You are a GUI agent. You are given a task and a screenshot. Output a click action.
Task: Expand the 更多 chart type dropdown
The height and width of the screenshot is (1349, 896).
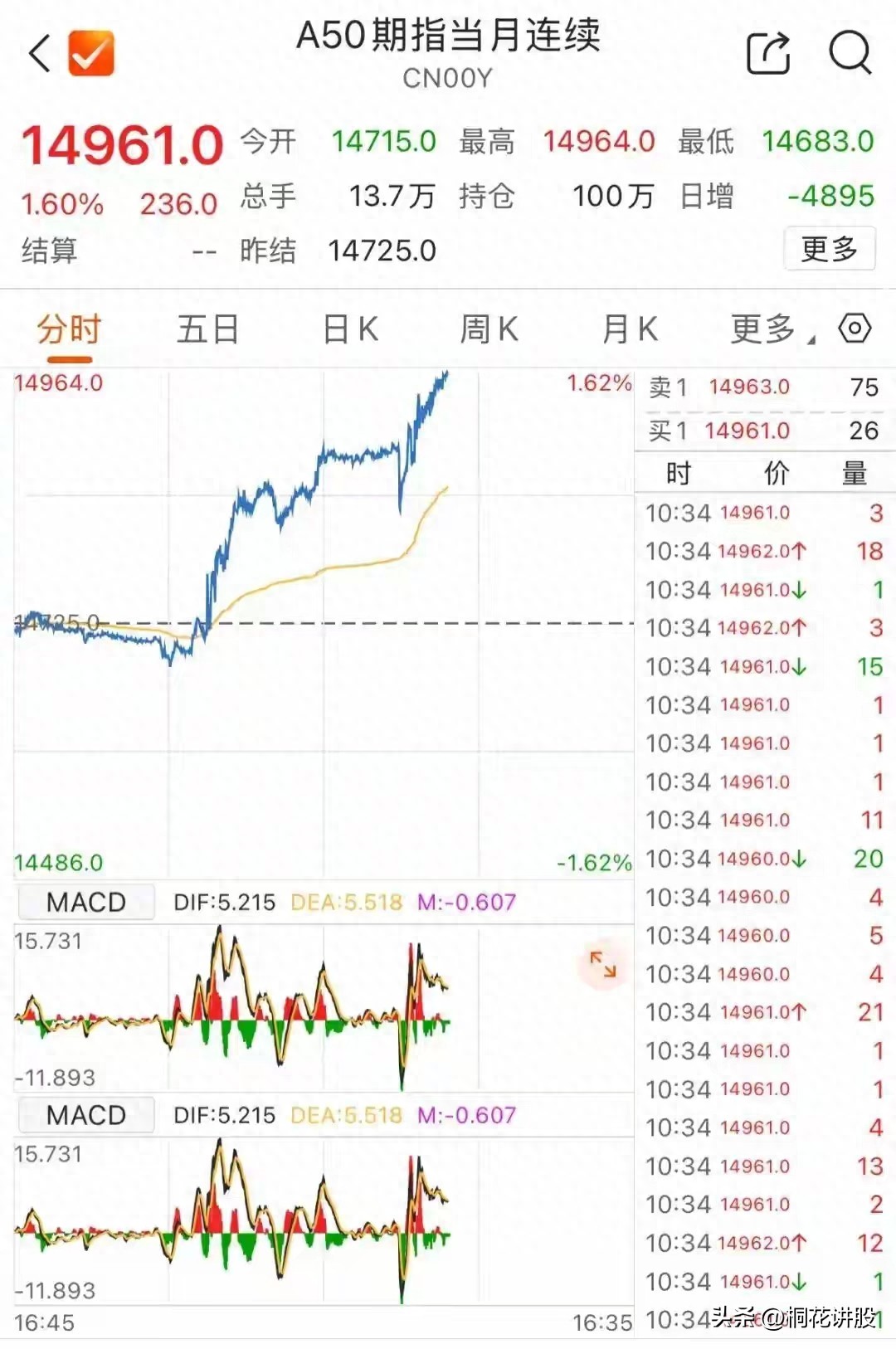764,329
